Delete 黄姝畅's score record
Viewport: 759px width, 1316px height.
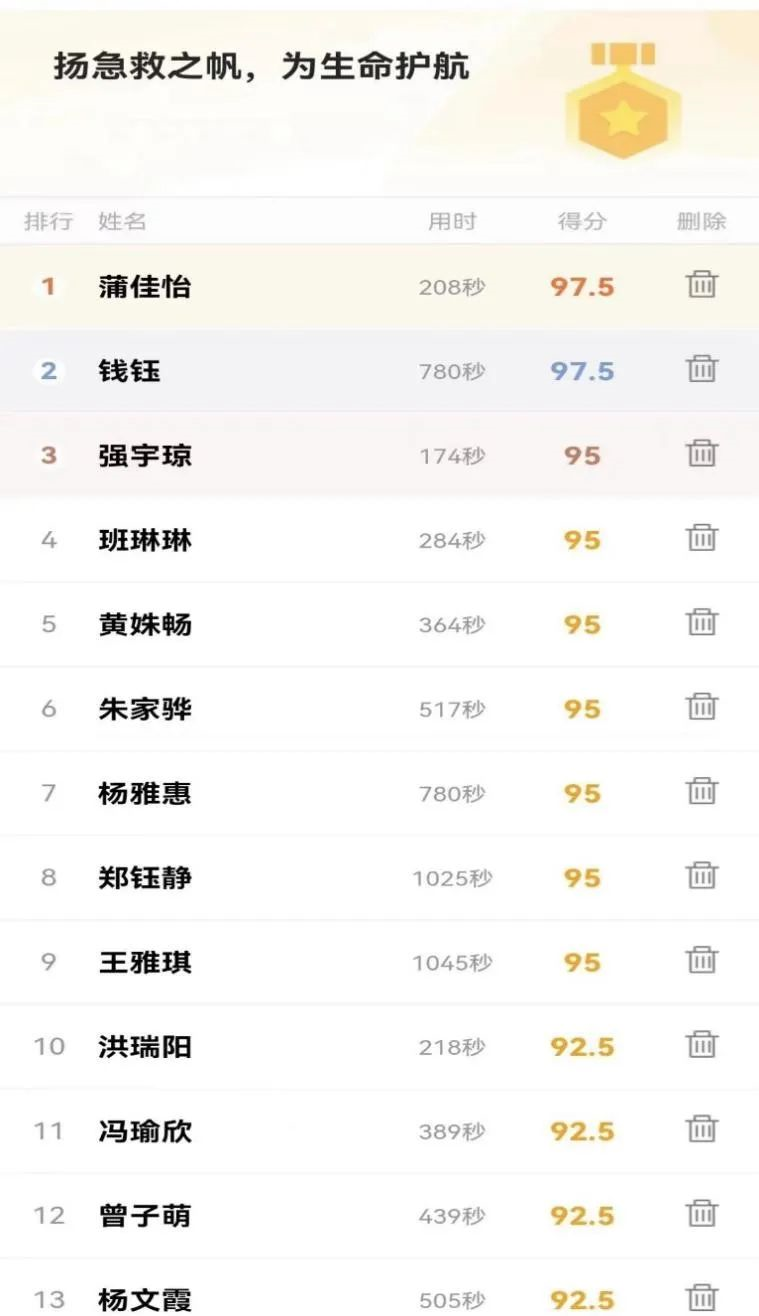(x=702, y=622)
